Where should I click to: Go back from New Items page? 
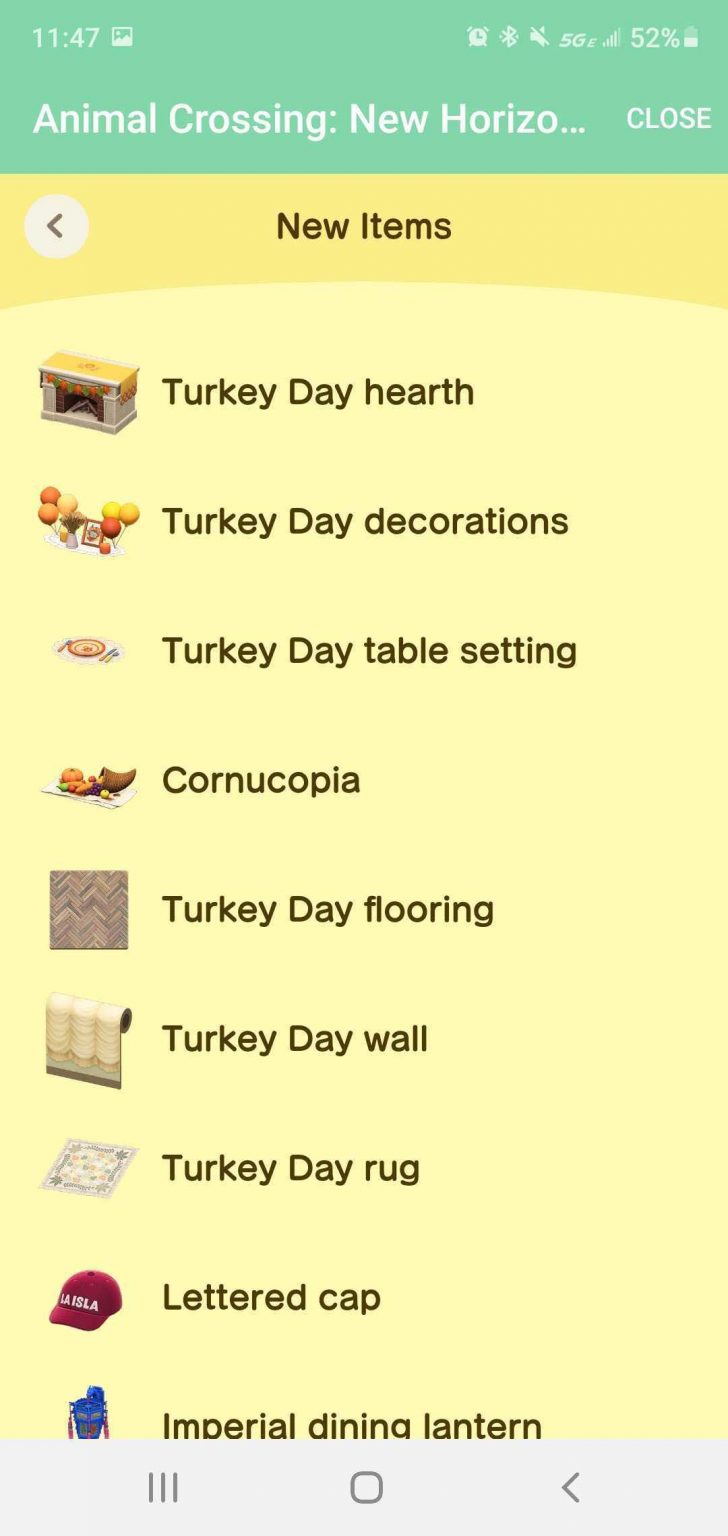coord(56,226)
